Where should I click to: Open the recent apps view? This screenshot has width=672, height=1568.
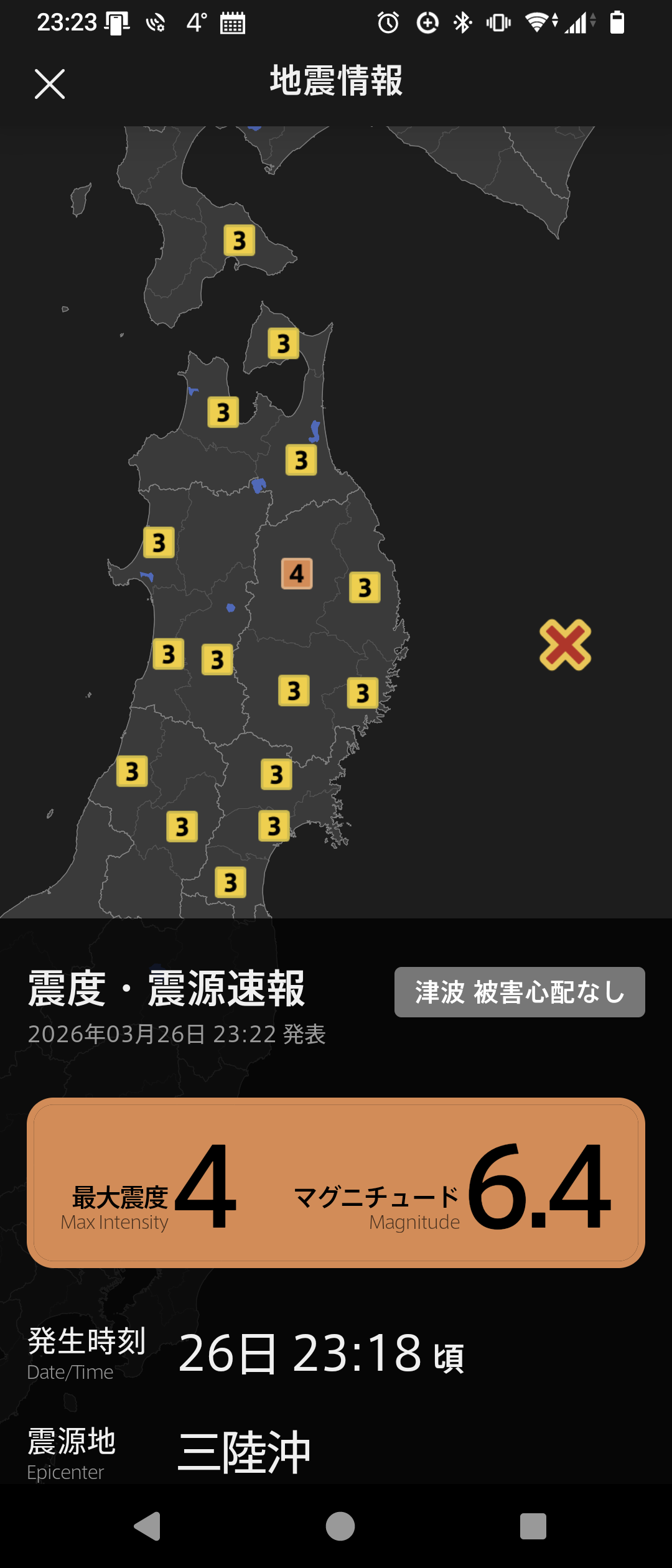(533, 1526)
